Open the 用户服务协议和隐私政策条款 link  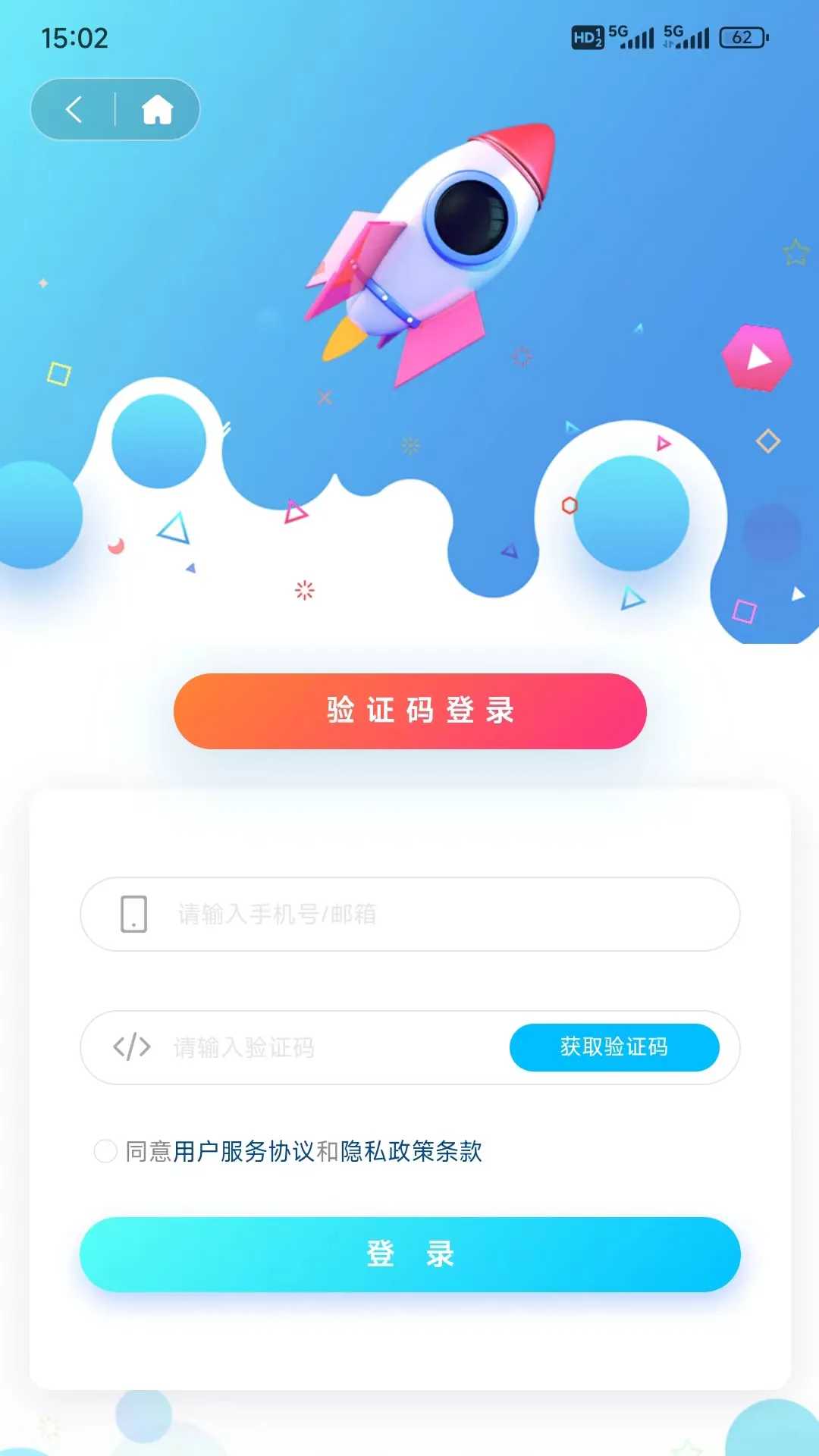pyautogui.click(x=328, y=1151)
